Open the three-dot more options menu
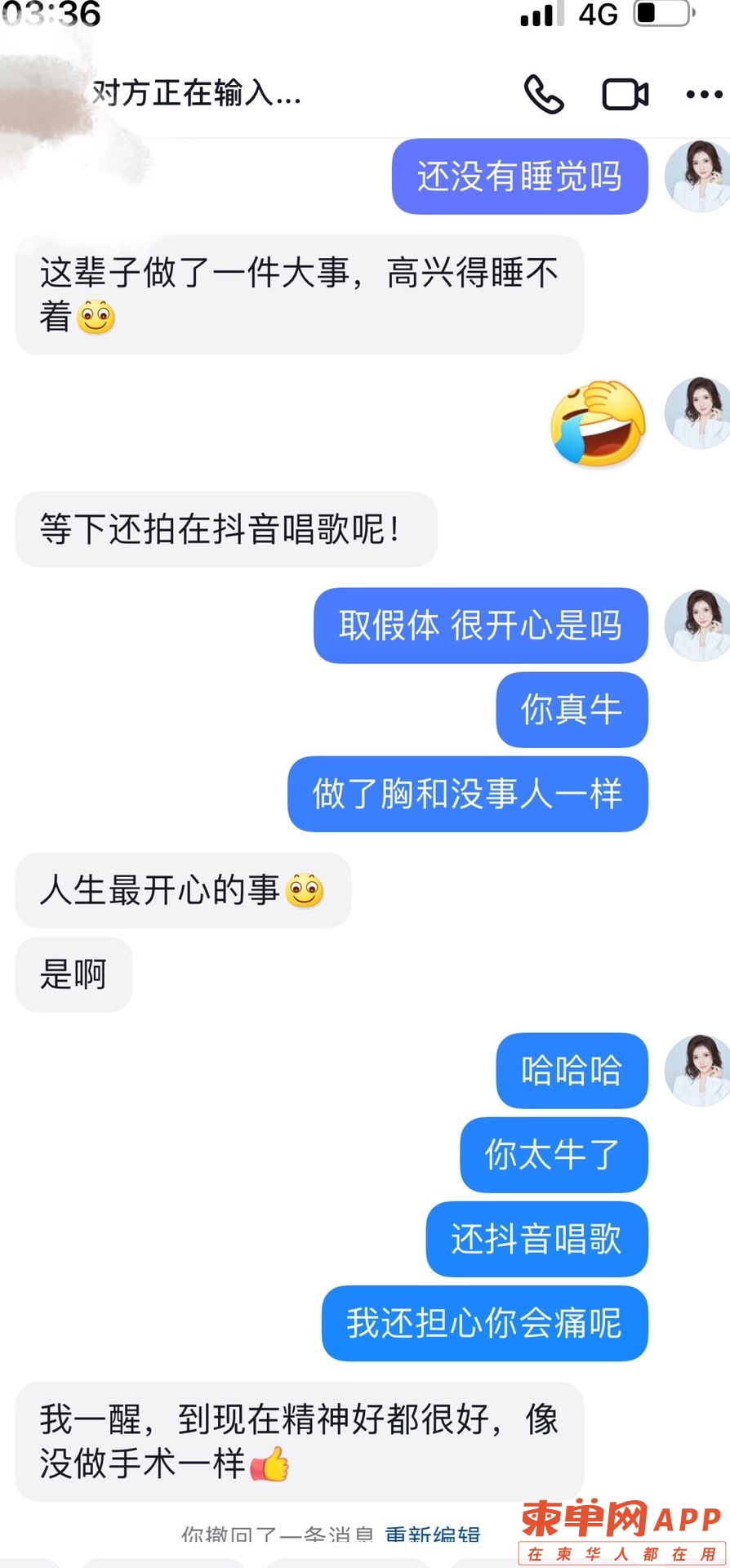Screen dimensions: 730x1568 (x=704, y=95)
